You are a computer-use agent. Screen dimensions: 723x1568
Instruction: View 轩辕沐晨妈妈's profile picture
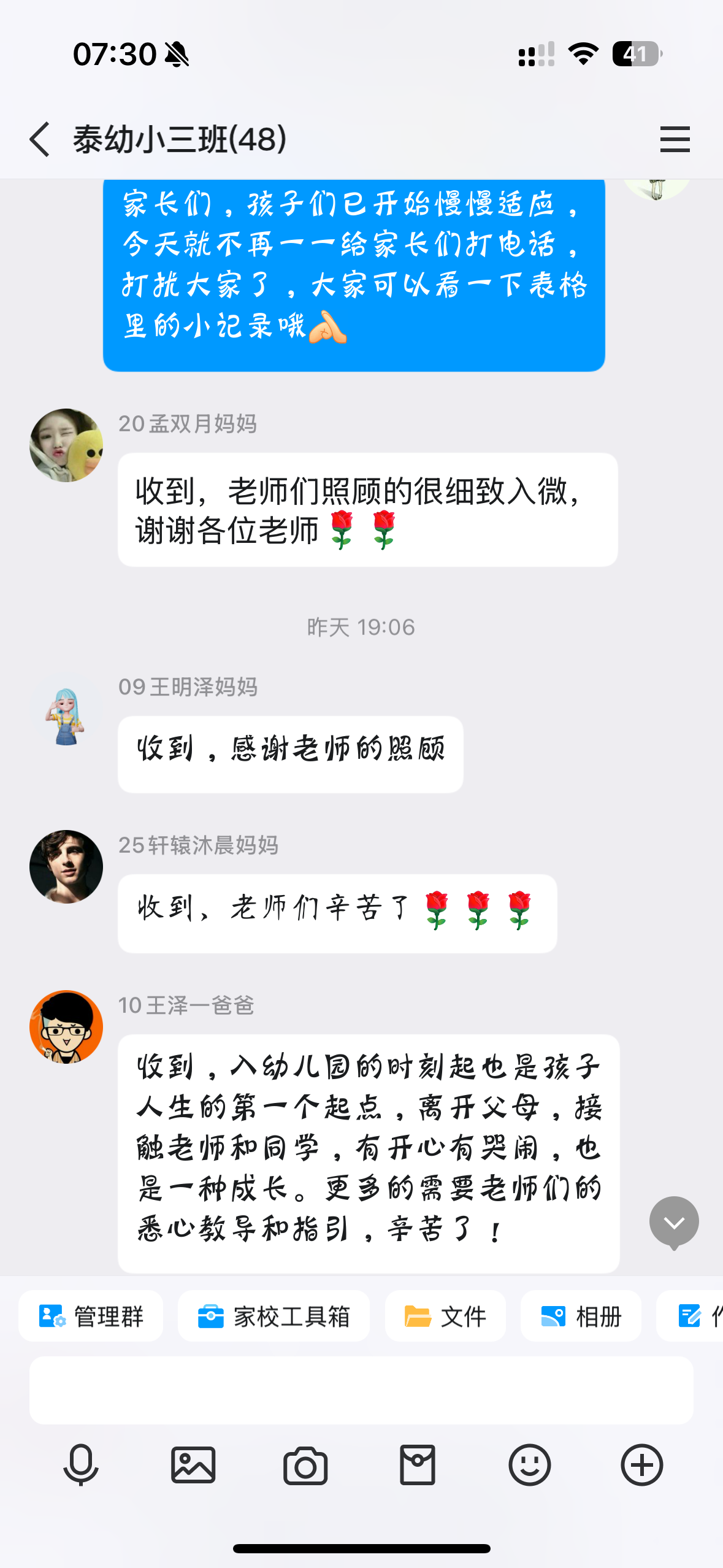click(x=66, y=866)
